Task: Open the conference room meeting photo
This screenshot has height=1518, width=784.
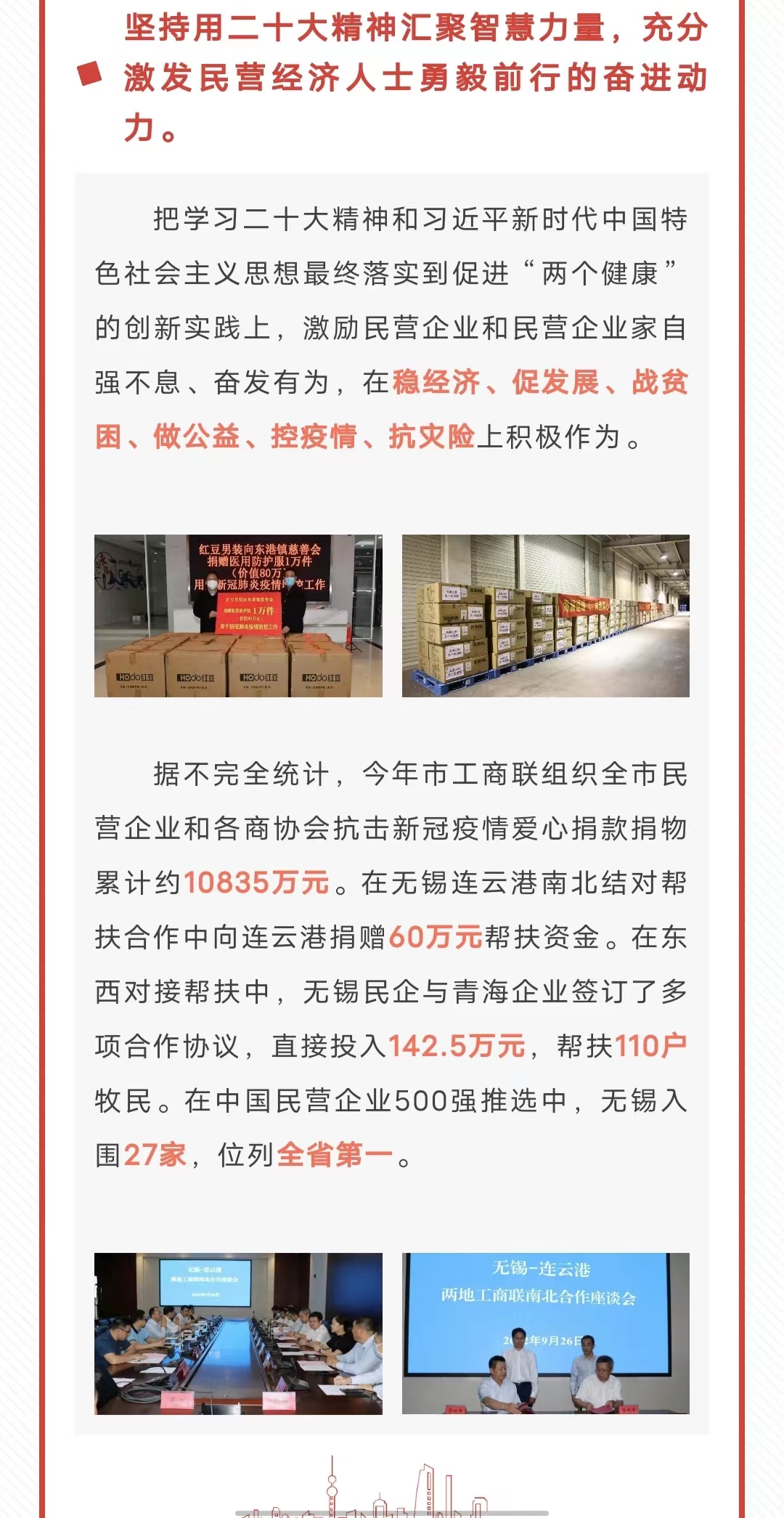Action: point(238,1333)
